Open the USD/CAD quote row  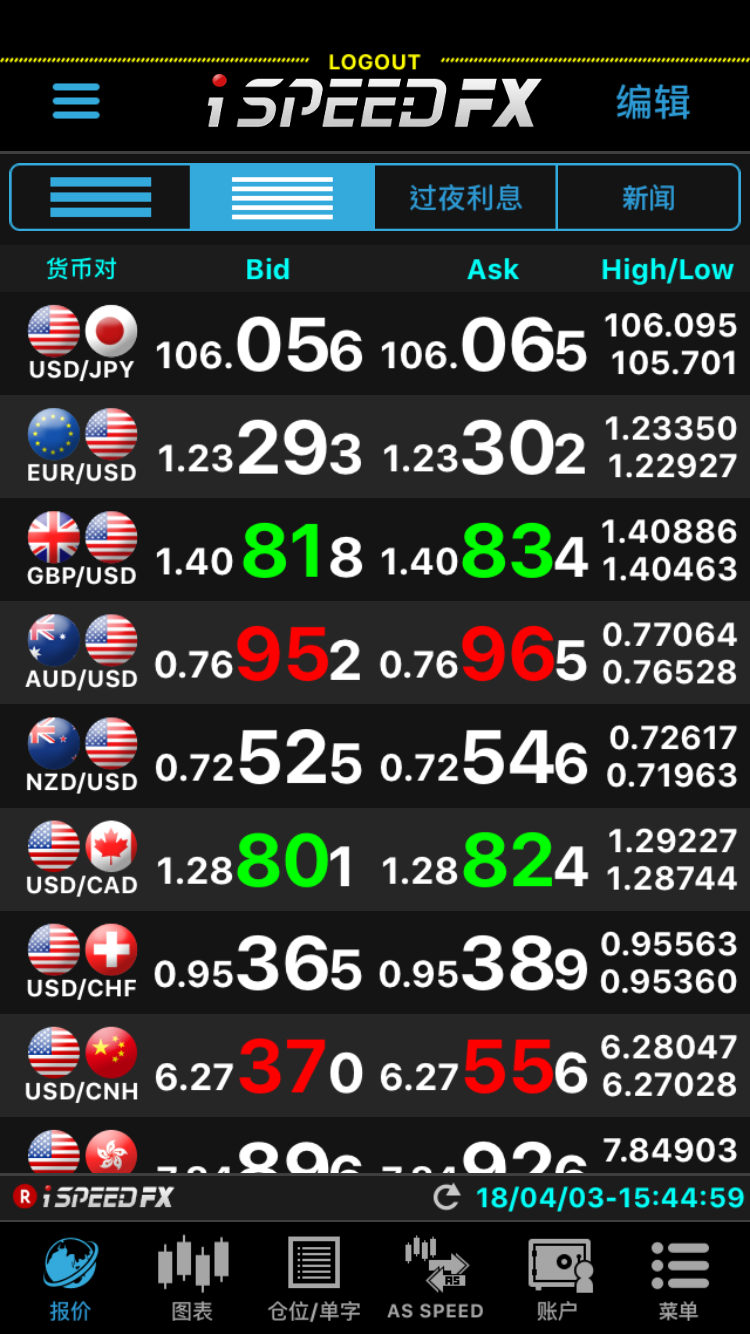pyautogui.click(x=375, y=860)
